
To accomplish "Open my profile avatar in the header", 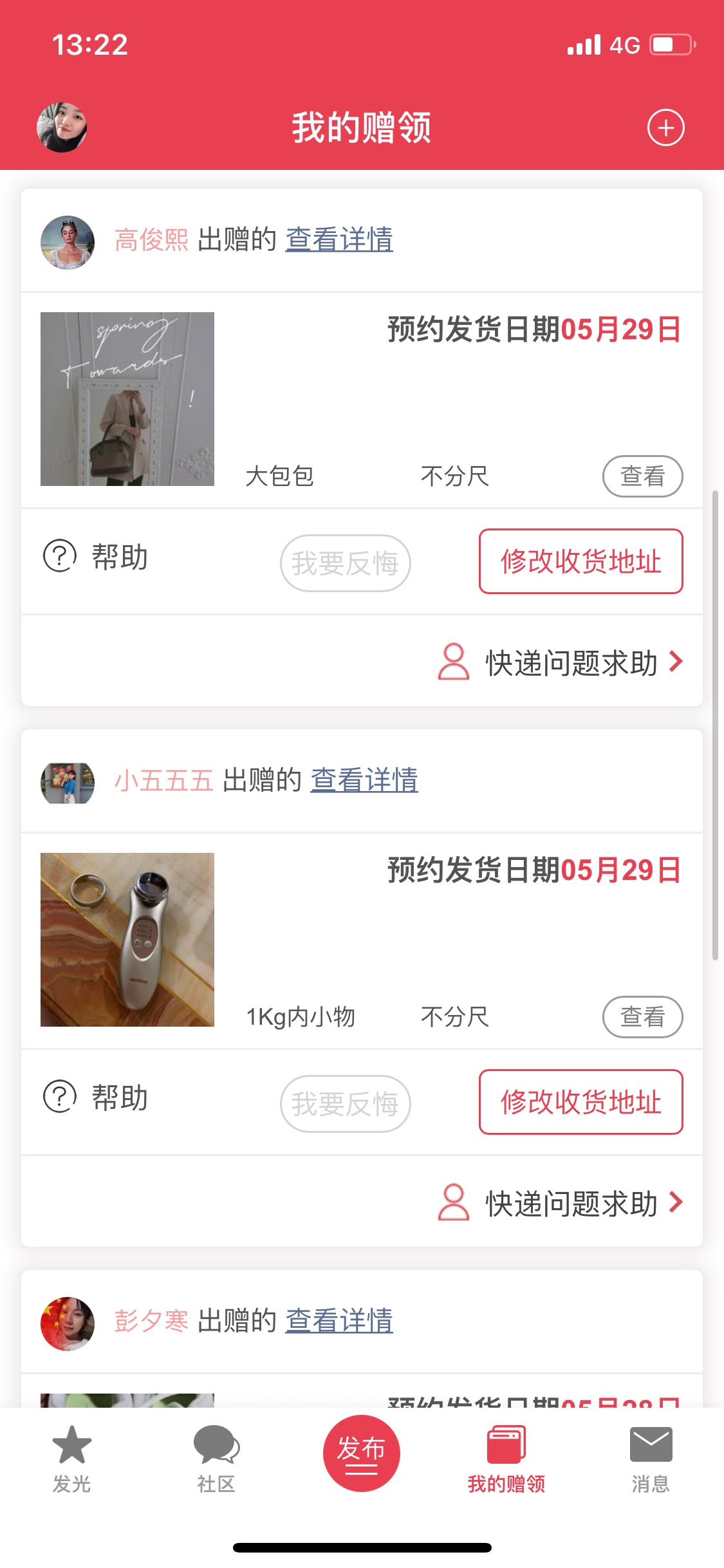I will 62,127.
